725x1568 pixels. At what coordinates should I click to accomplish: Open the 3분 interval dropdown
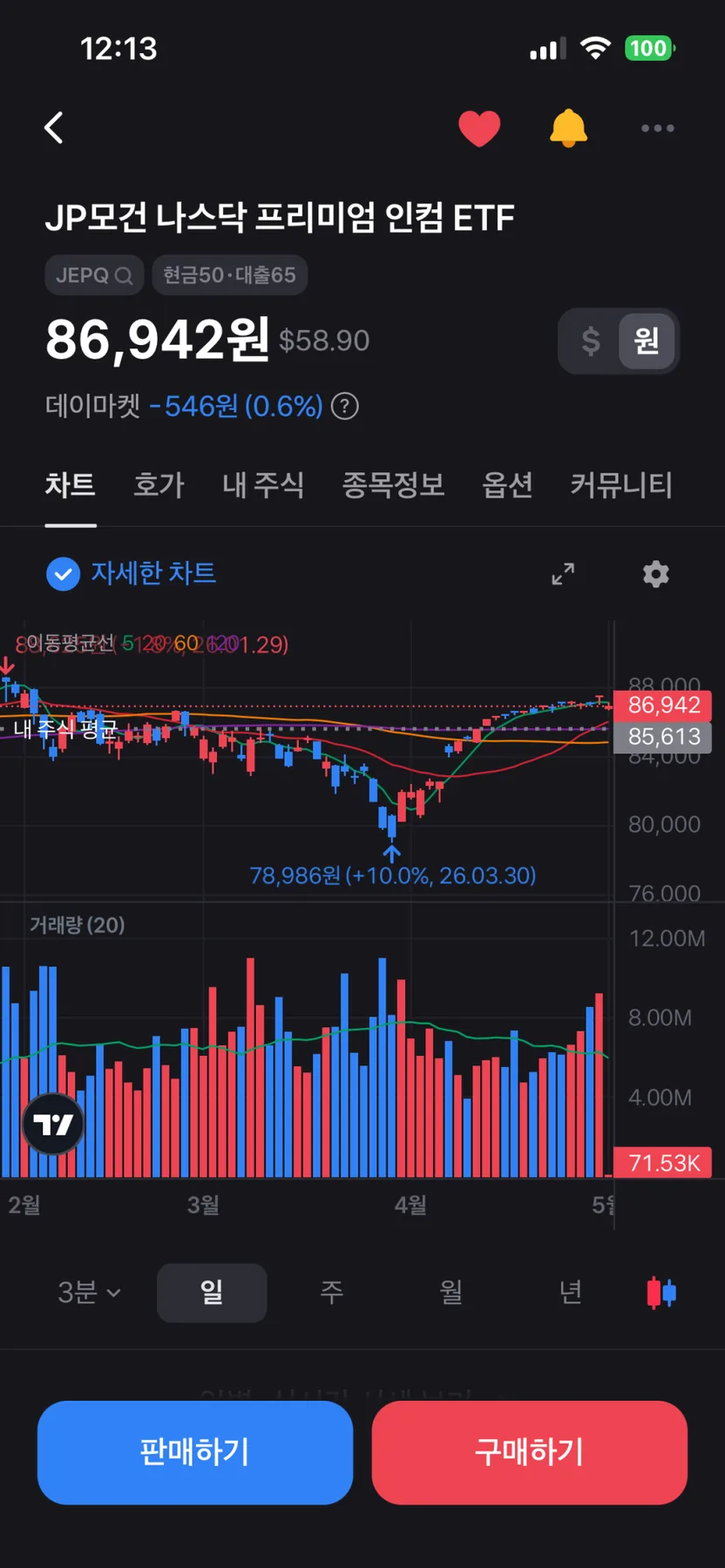click(89, 1292)
